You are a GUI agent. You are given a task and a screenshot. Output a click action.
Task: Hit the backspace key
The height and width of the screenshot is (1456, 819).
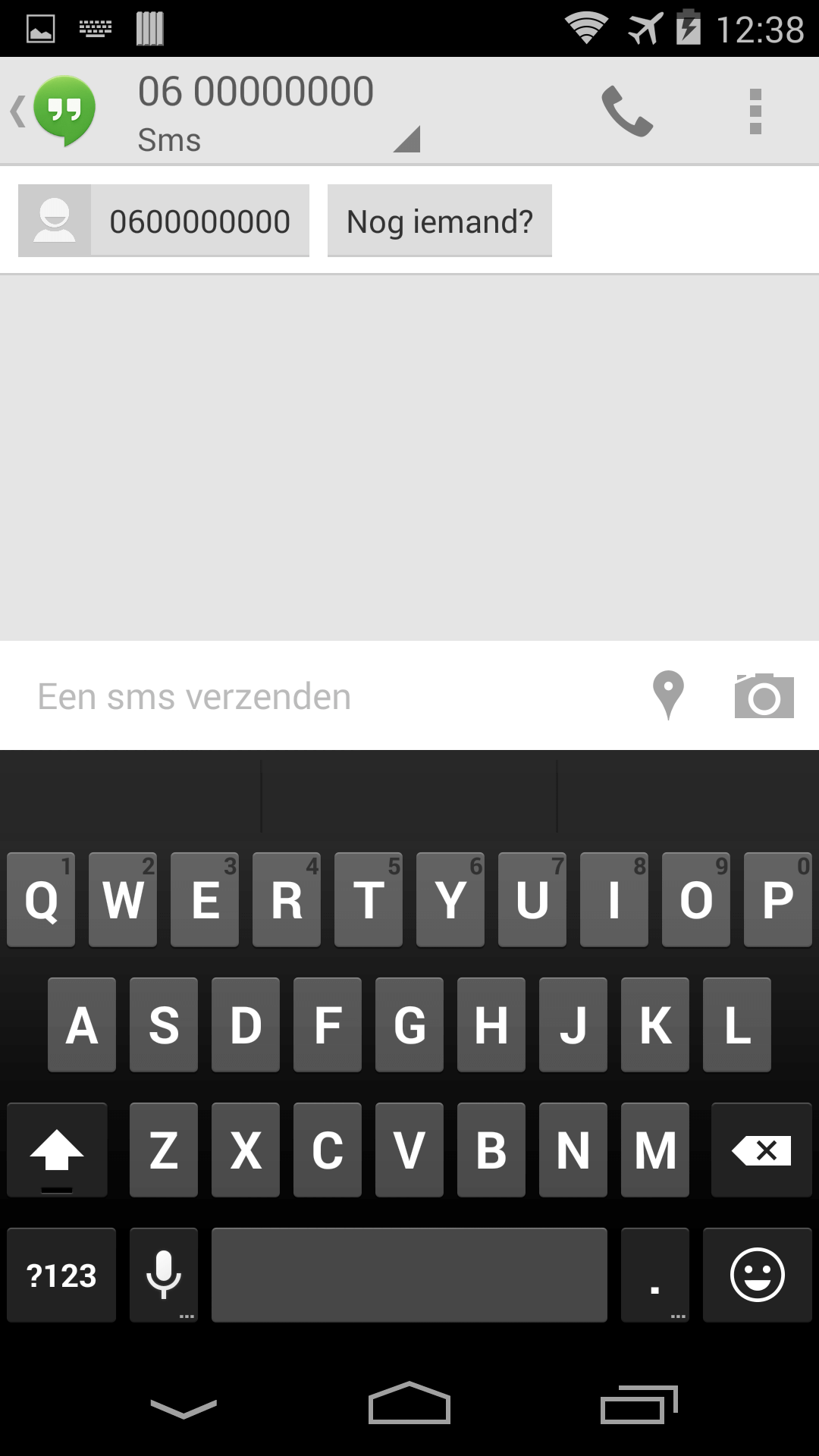761,1150
